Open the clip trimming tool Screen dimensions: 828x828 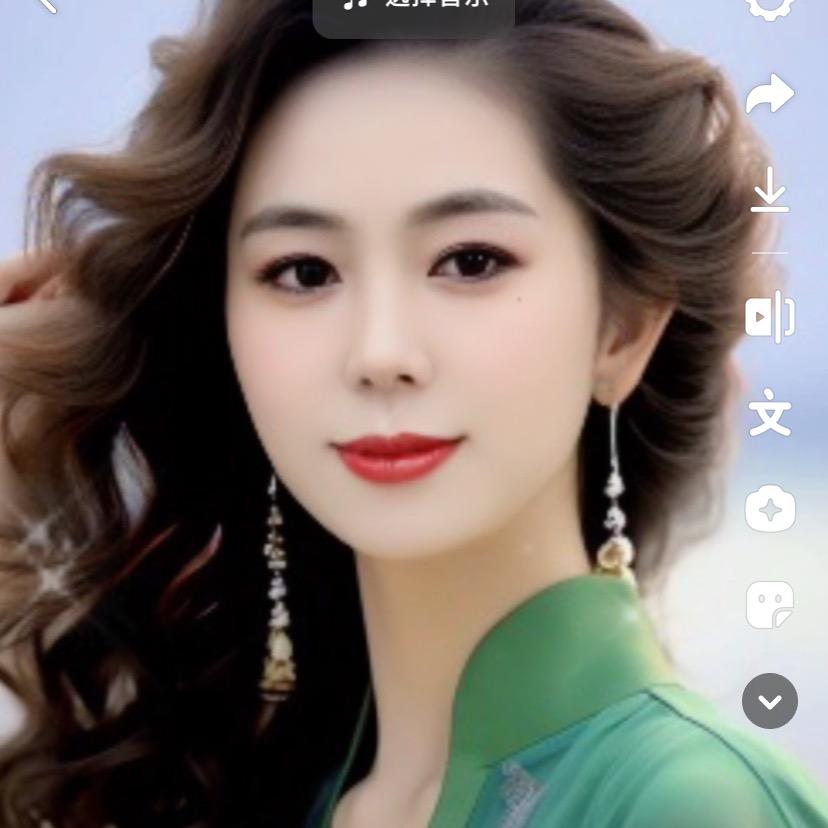770,318
